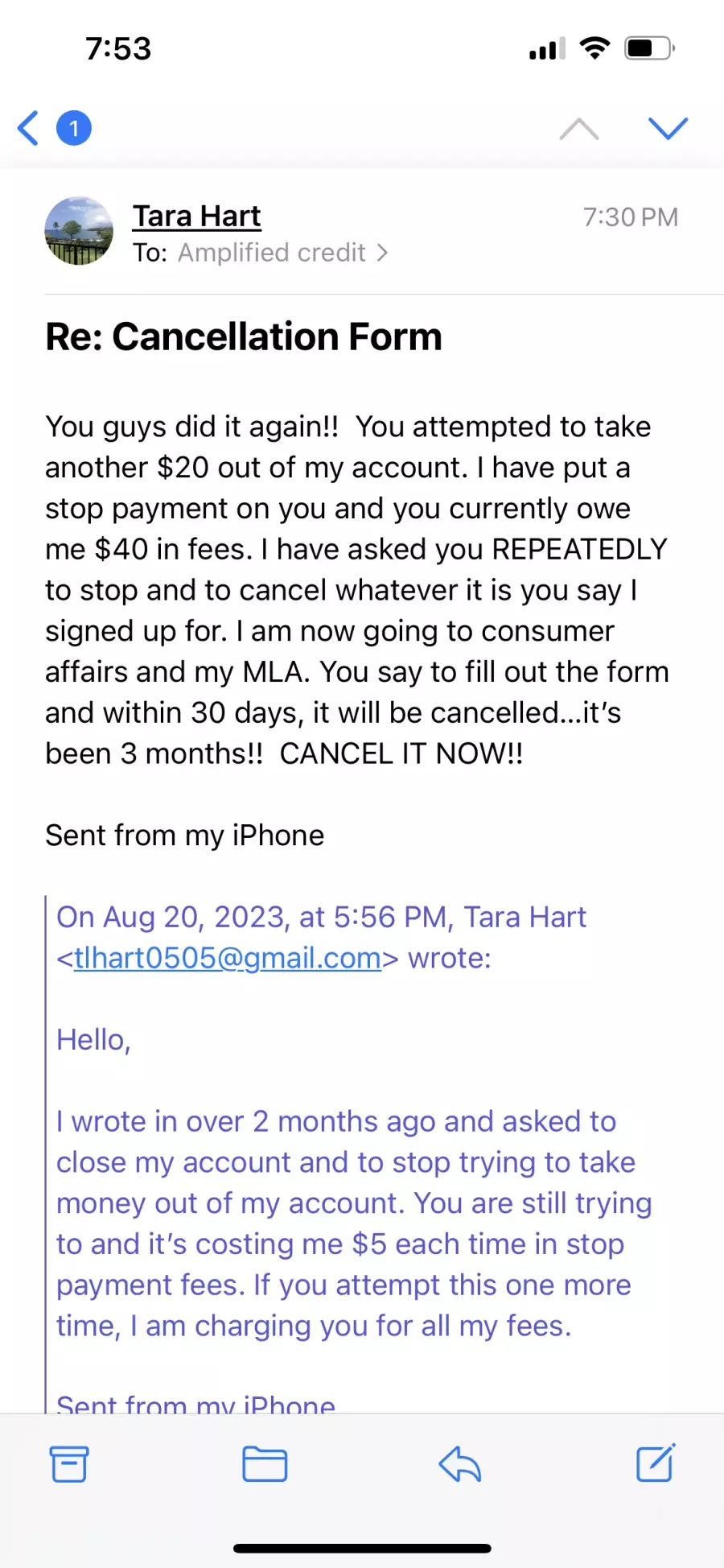Go back to the mailbox list
Viewport: 724px width, 1568px height.
point(29,128)
